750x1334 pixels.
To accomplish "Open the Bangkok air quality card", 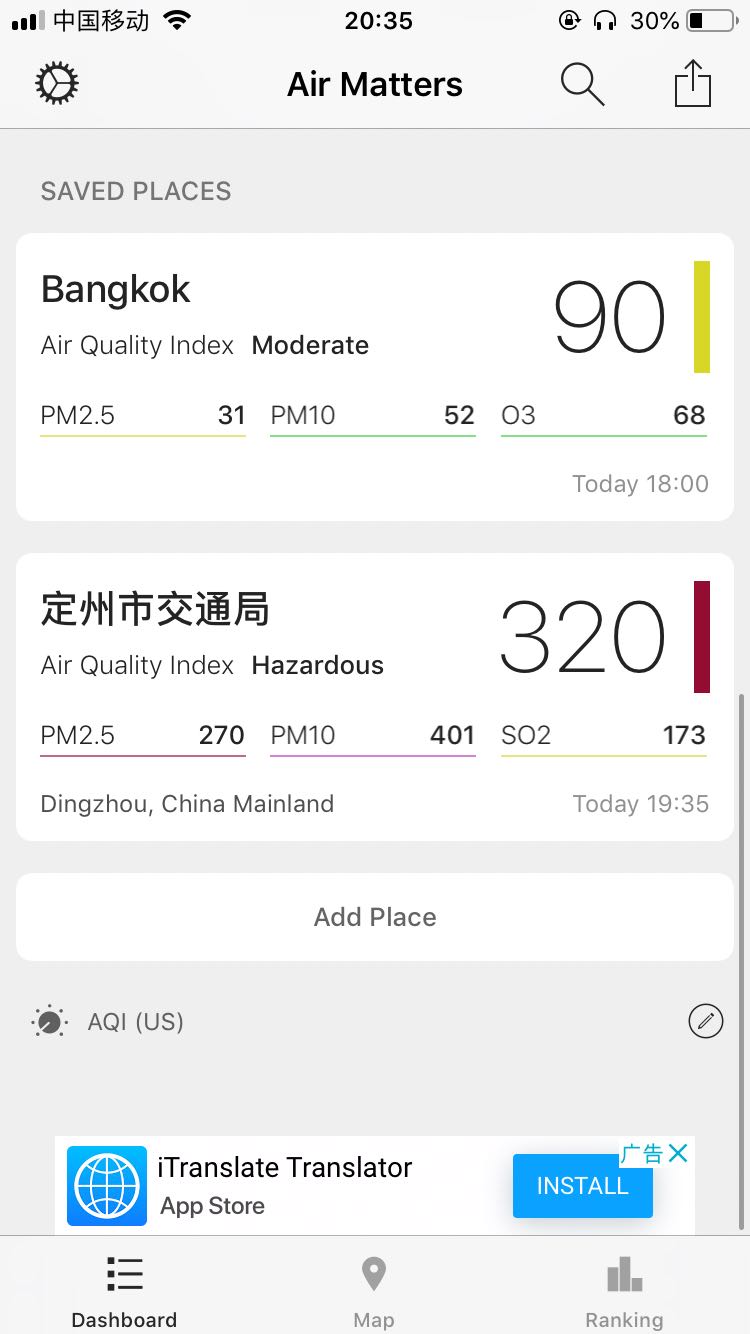I will pyautogui.click(x=375, y=377).
